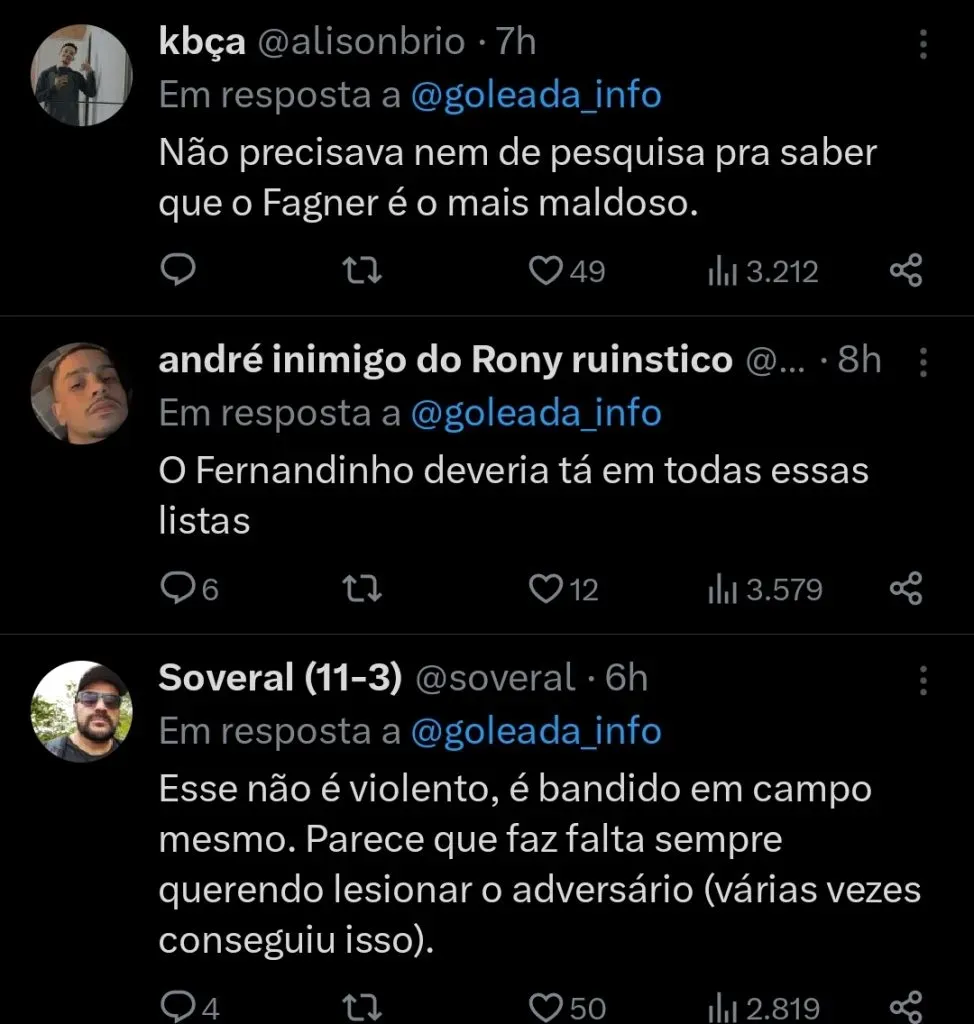
Task: Share kbça's tweet
Action: pyautogui.click(x=905, y=270)
